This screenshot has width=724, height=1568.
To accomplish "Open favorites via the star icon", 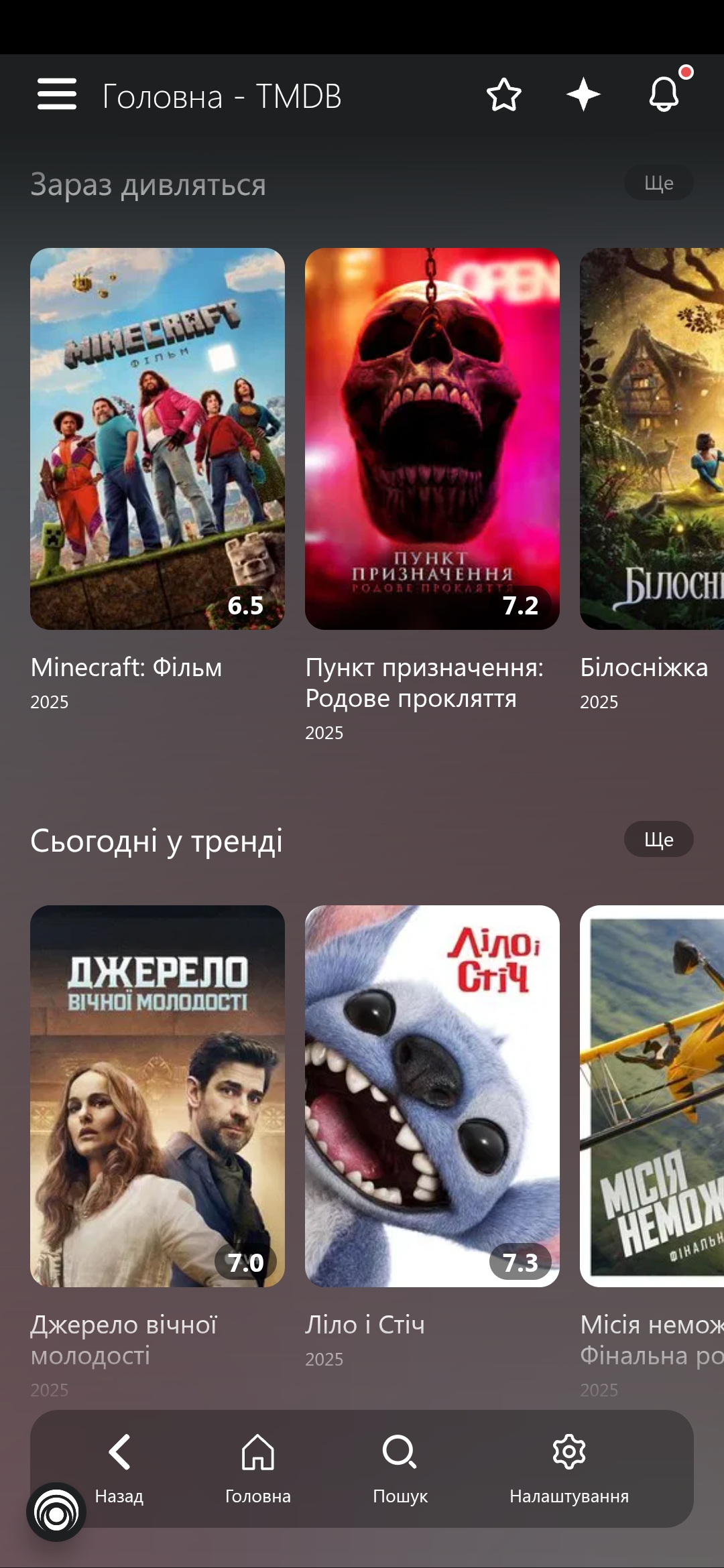I will [x=503, y=94].
